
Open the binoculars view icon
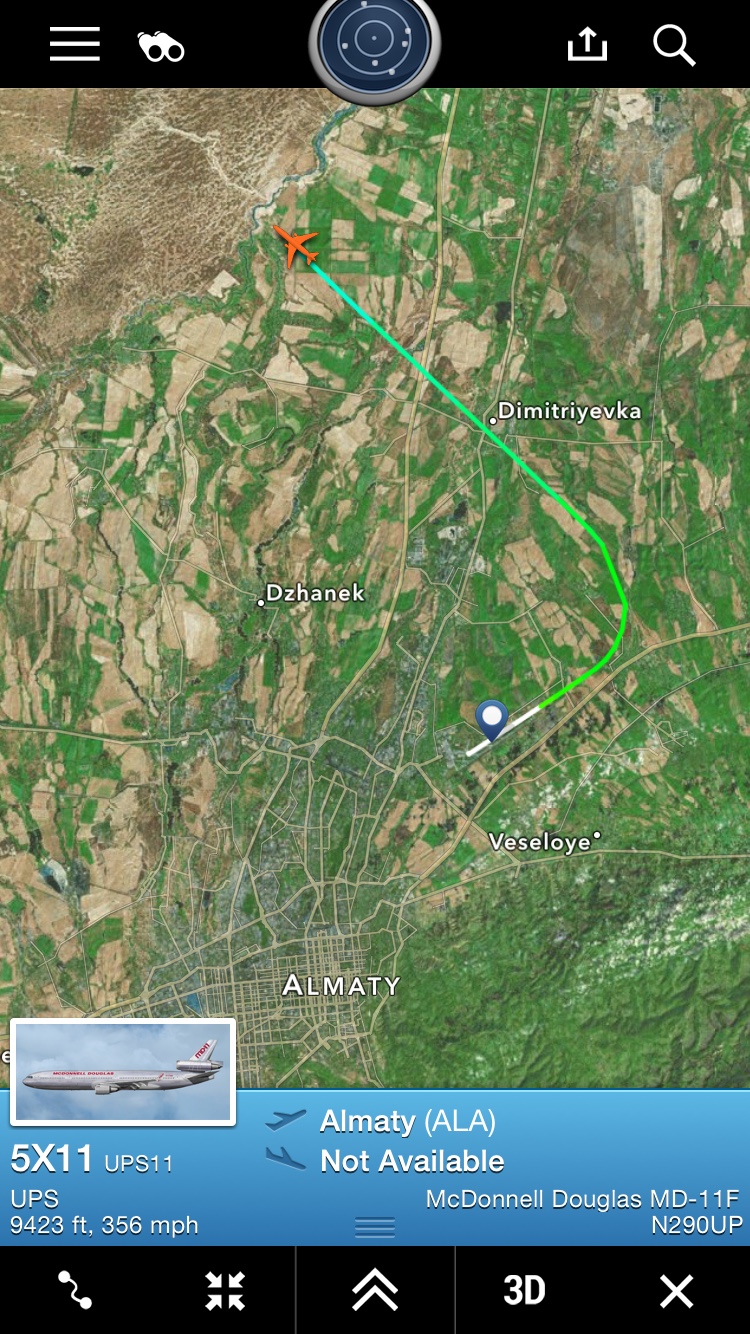(161, 46)
